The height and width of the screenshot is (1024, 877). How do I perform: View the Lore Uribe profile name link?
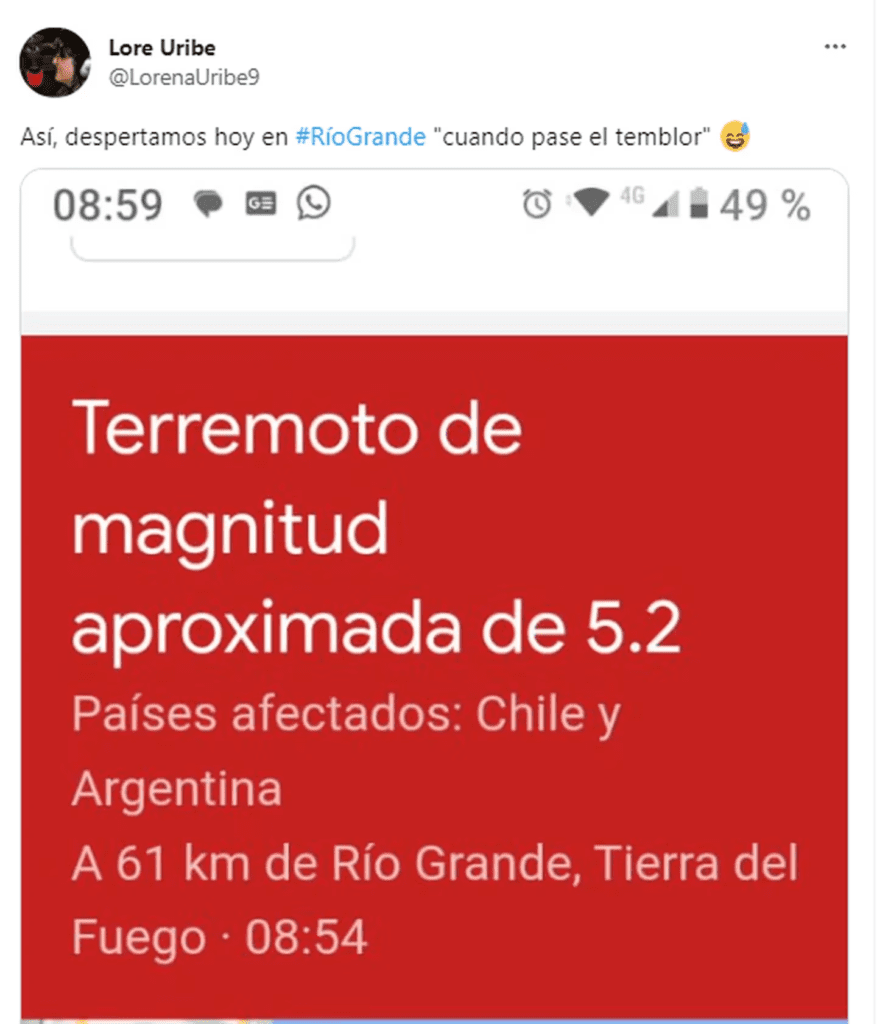[x=162, y=48]
